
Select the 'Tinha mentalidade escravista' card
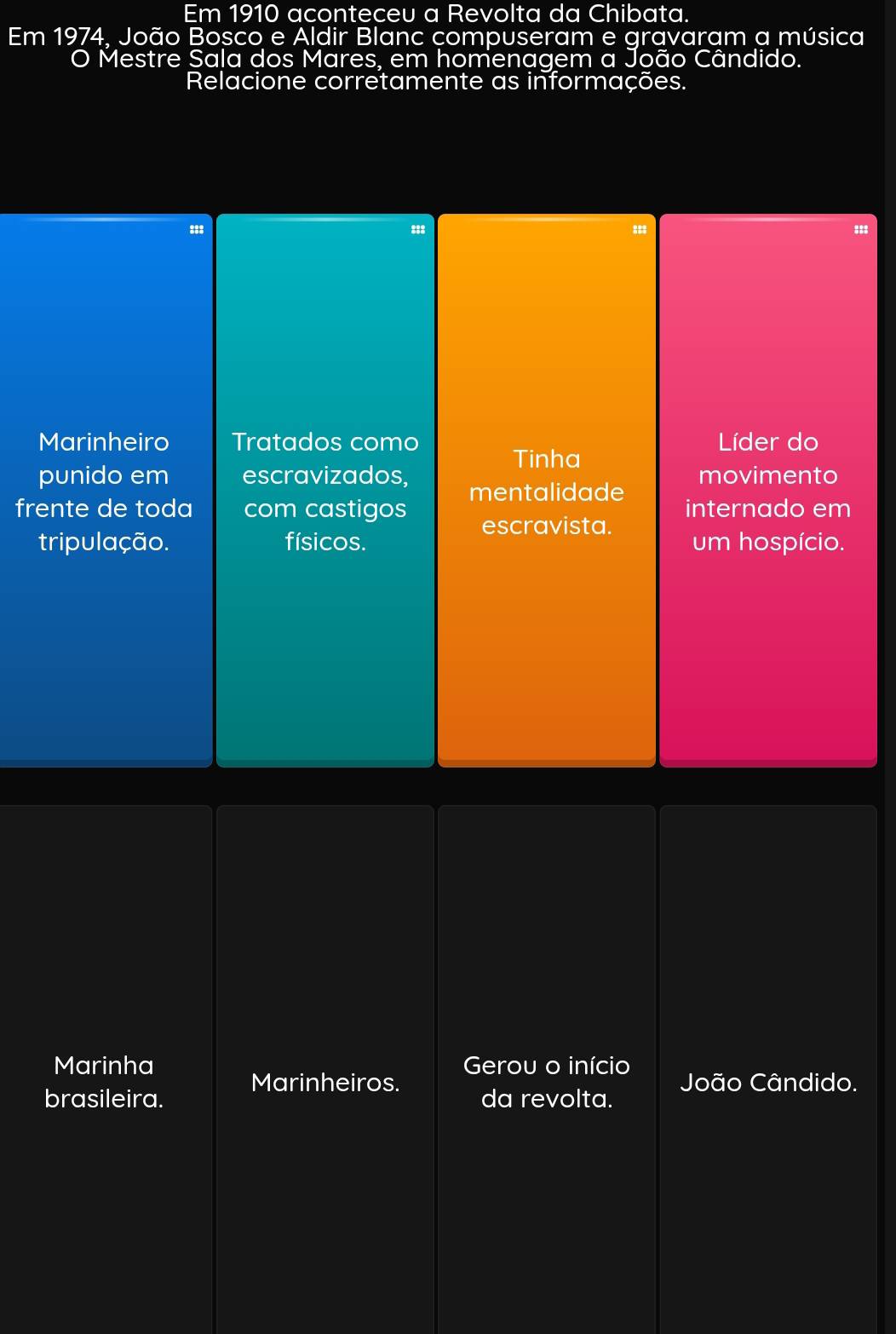pyautogui.click(x=547, y=491)
